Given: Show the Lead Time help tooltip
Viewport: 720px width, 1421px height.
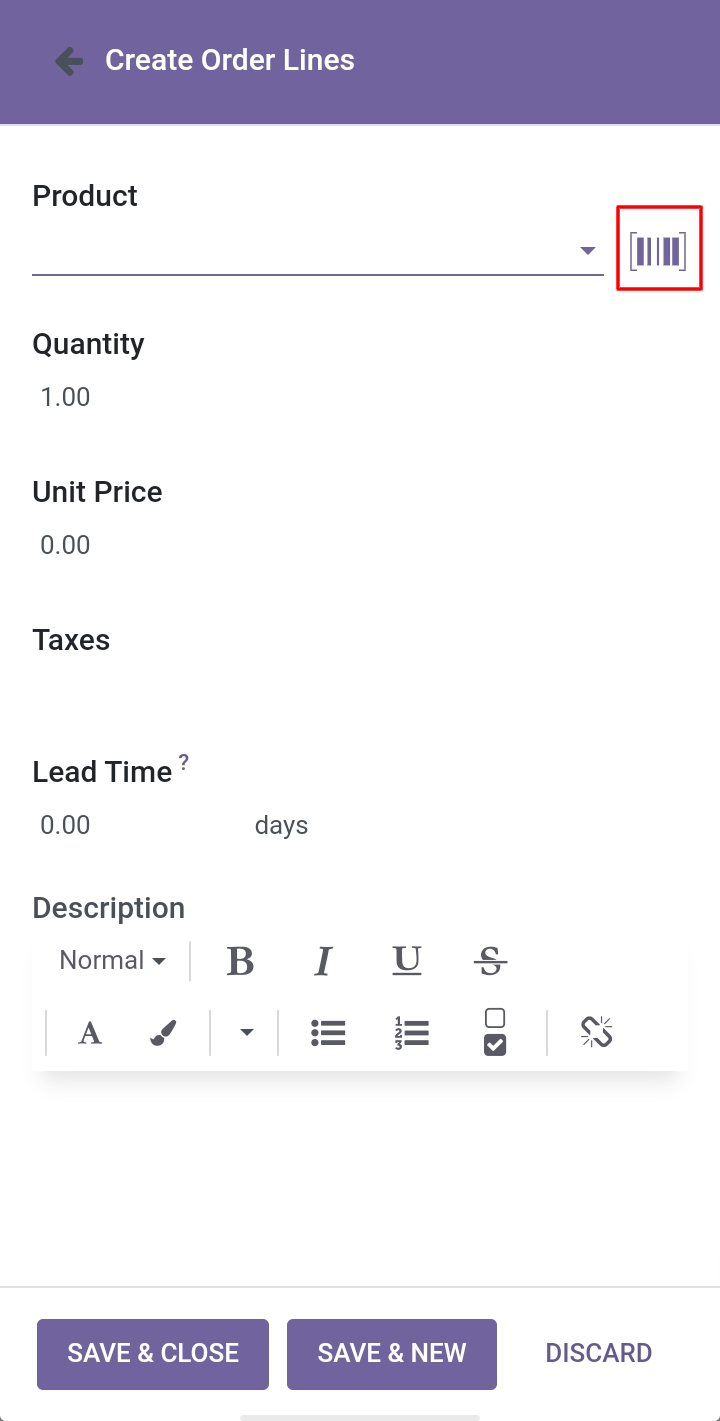Looking at the screenshot, I should (184, 766).
